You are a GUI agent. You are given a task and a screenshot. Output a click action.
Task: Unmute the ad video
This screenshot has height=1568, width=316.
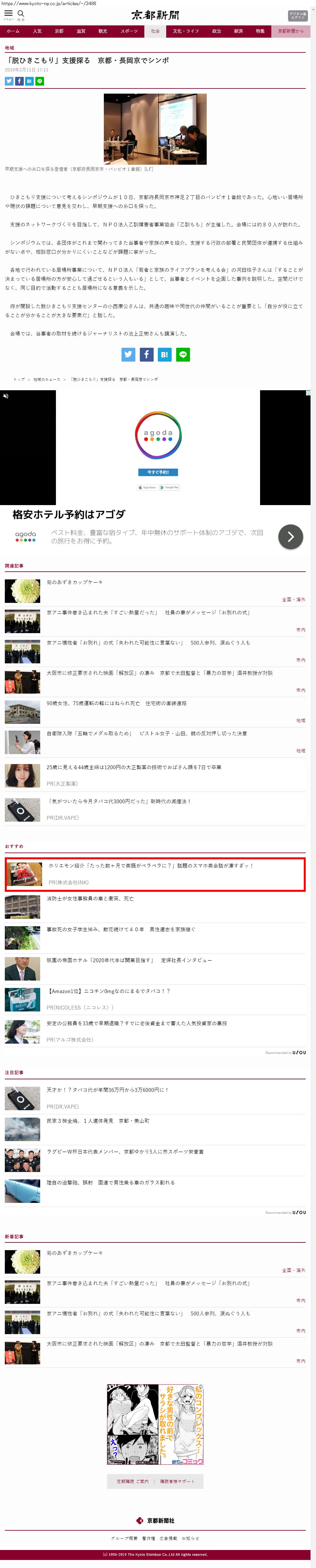click(6, 396)
